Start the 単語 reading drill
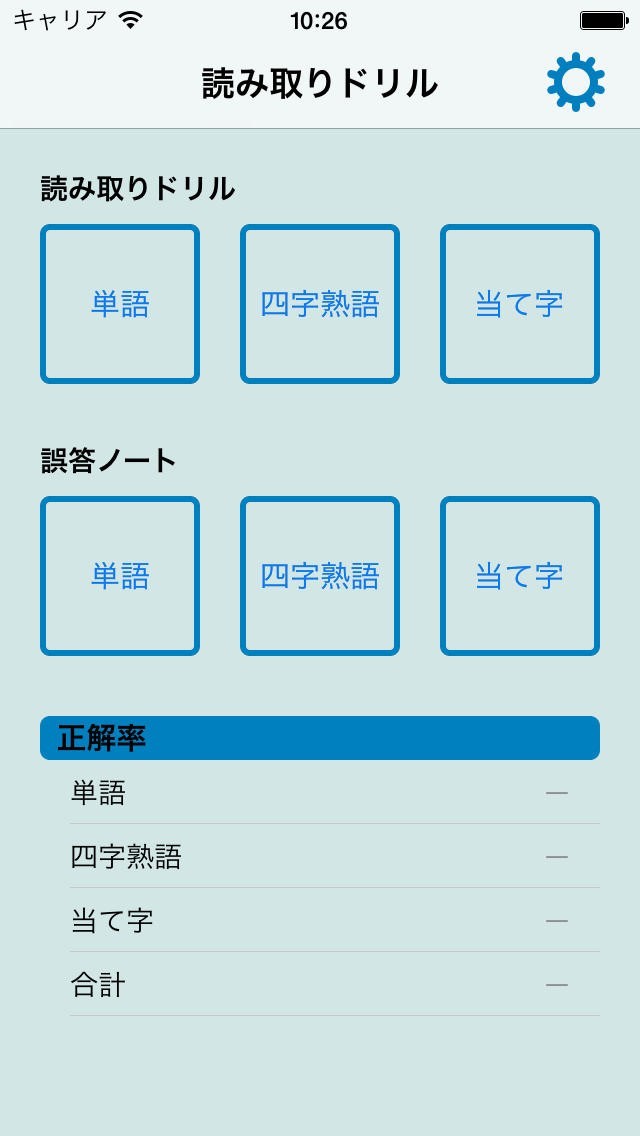640x1136 pixels. point(120,304)
